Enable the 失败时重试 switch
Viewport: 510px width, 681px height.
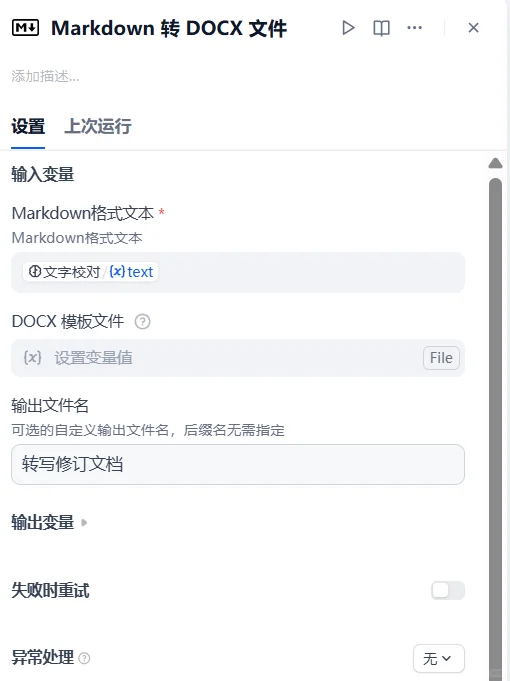pyautogui.click(x=448, y=591)
